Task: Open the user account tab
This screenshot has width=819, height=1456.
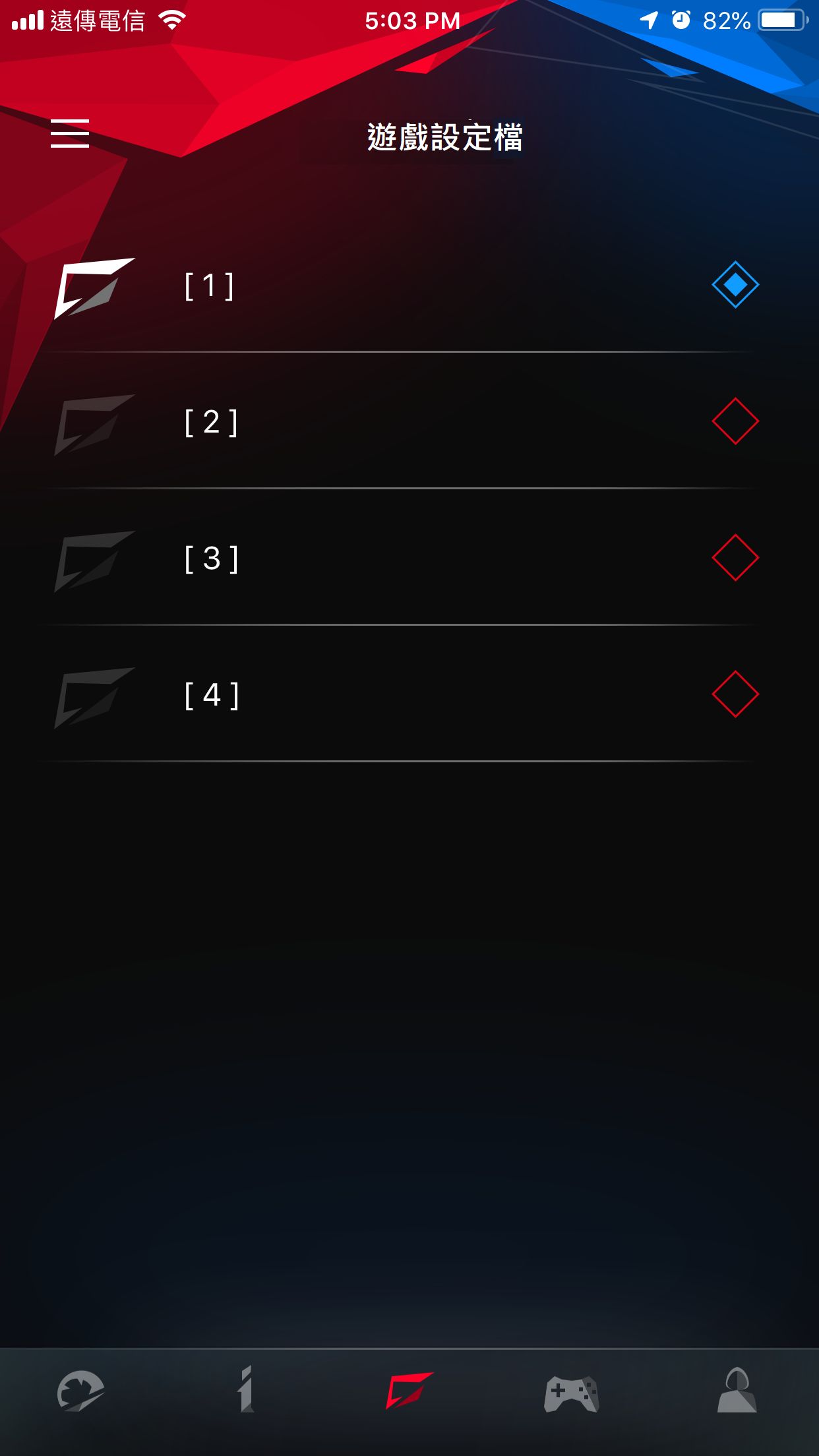Action: [737, 1390]
